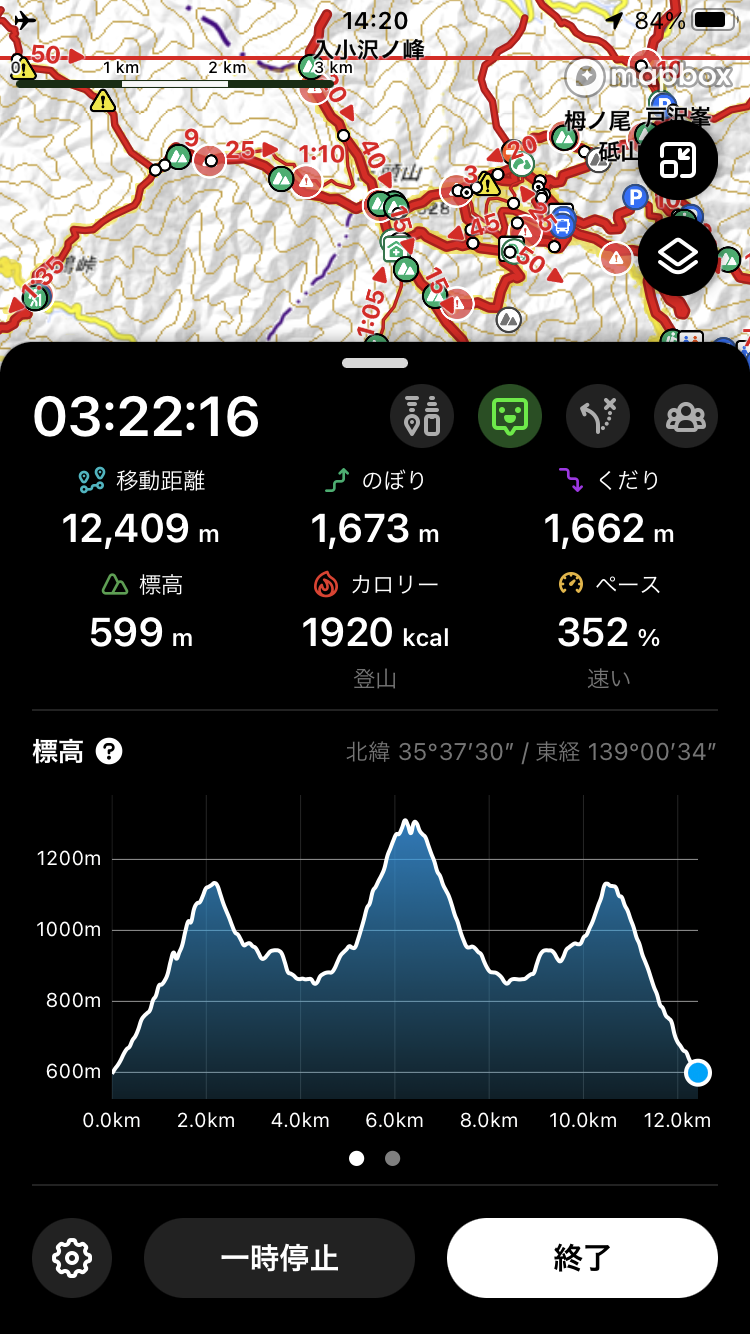Show help for 標高 chart
Screen dimensions: 750x1334
(x=109, y=751)
